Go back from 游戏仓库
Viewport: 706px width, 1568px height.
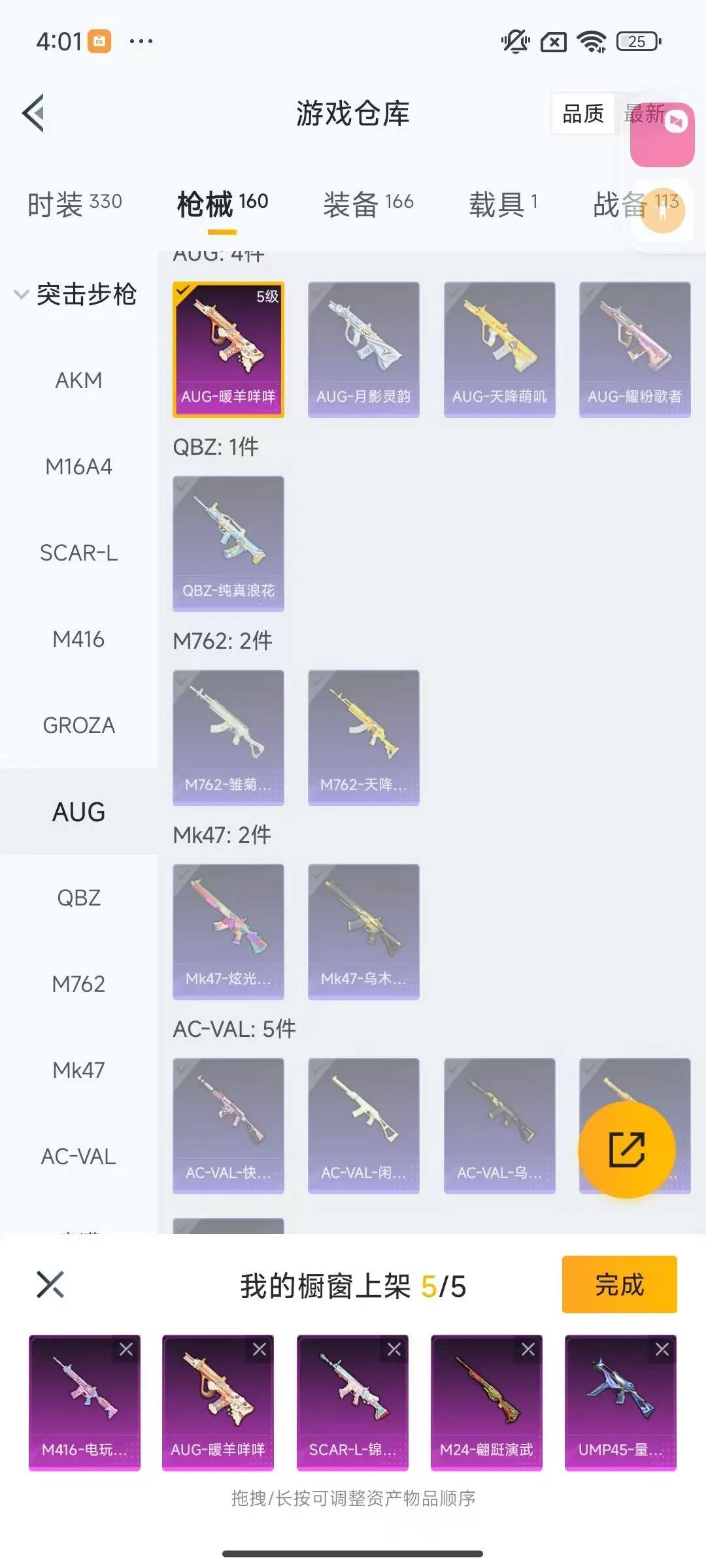tap(34, 113)
